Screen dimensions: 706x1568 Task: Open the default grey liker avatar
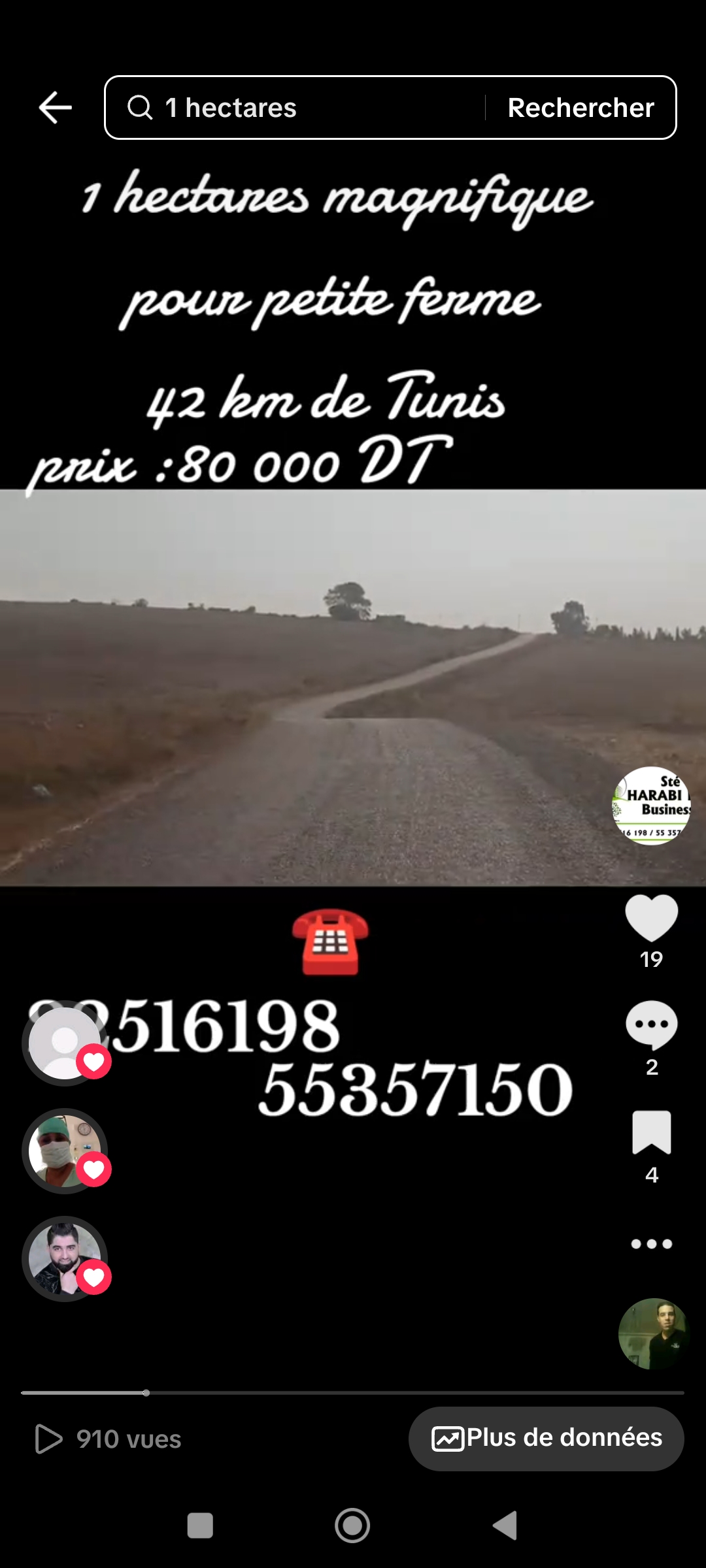[65, 1043]
